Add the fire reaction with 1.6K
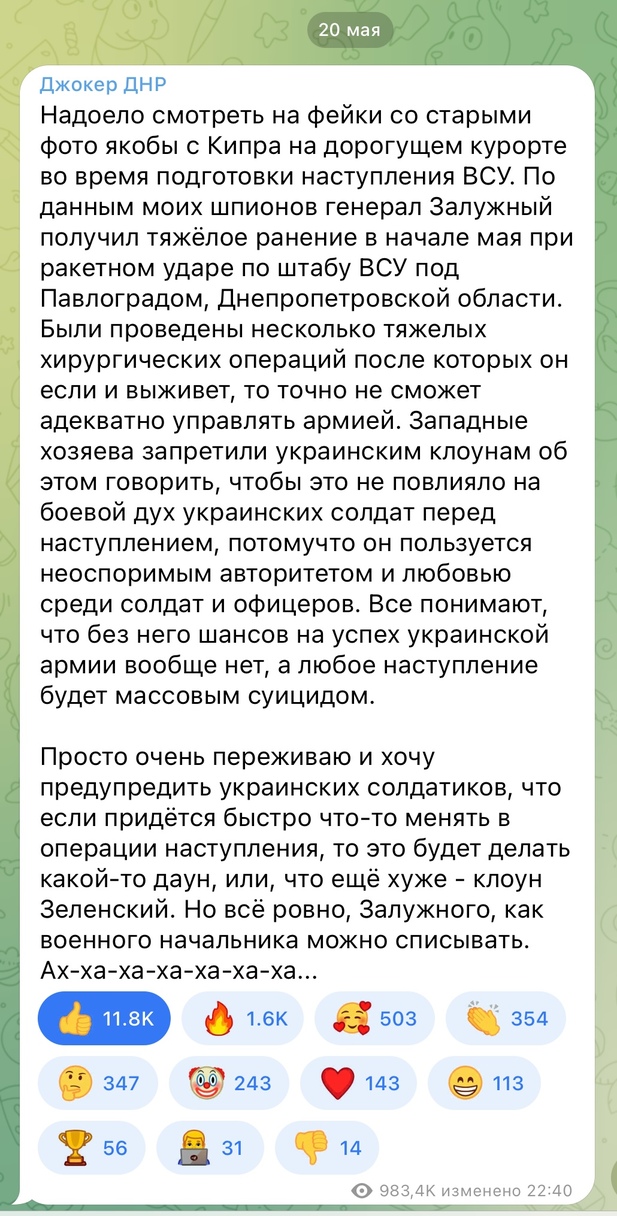The width and height of the screenshot is (617, 1216). pos(243,1019)
